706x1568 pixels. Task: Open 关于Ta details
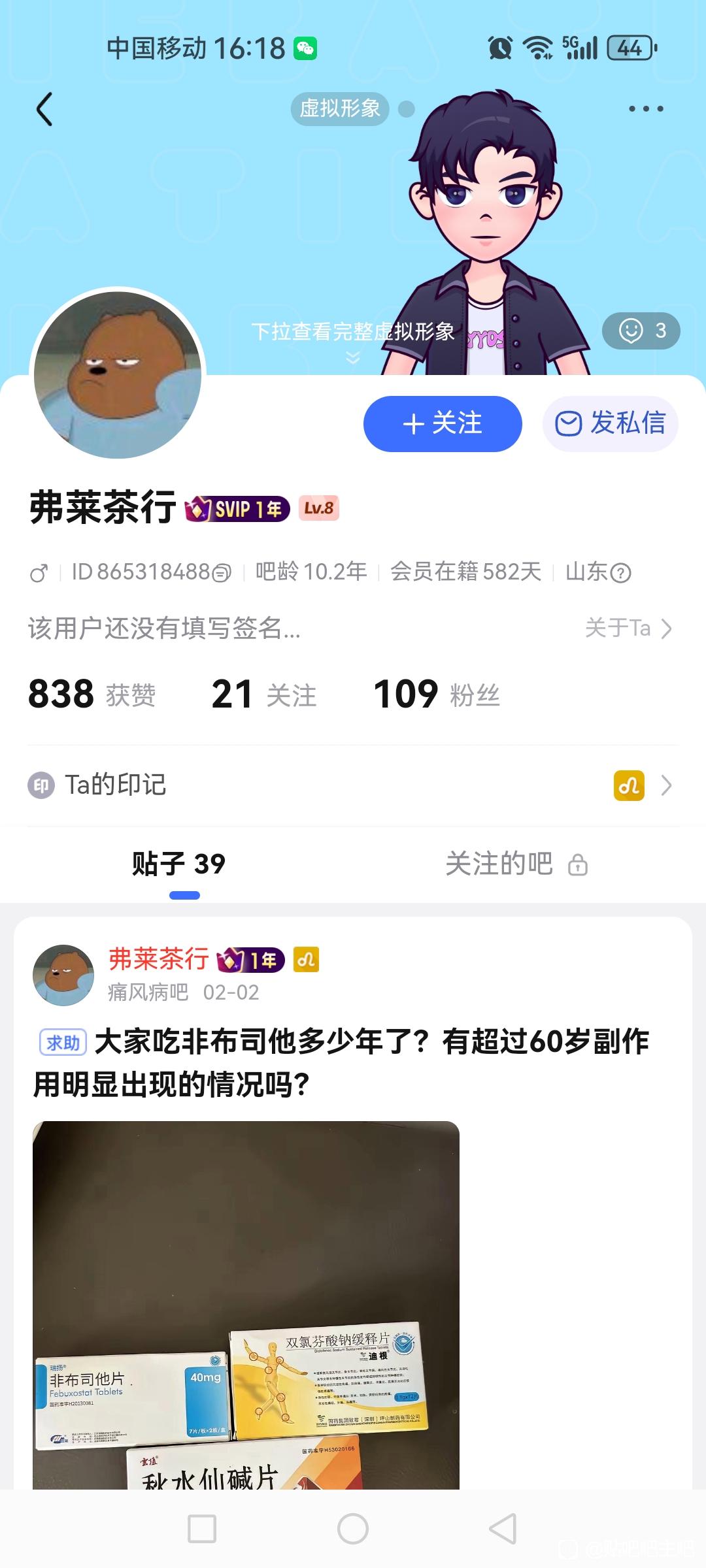628,629
